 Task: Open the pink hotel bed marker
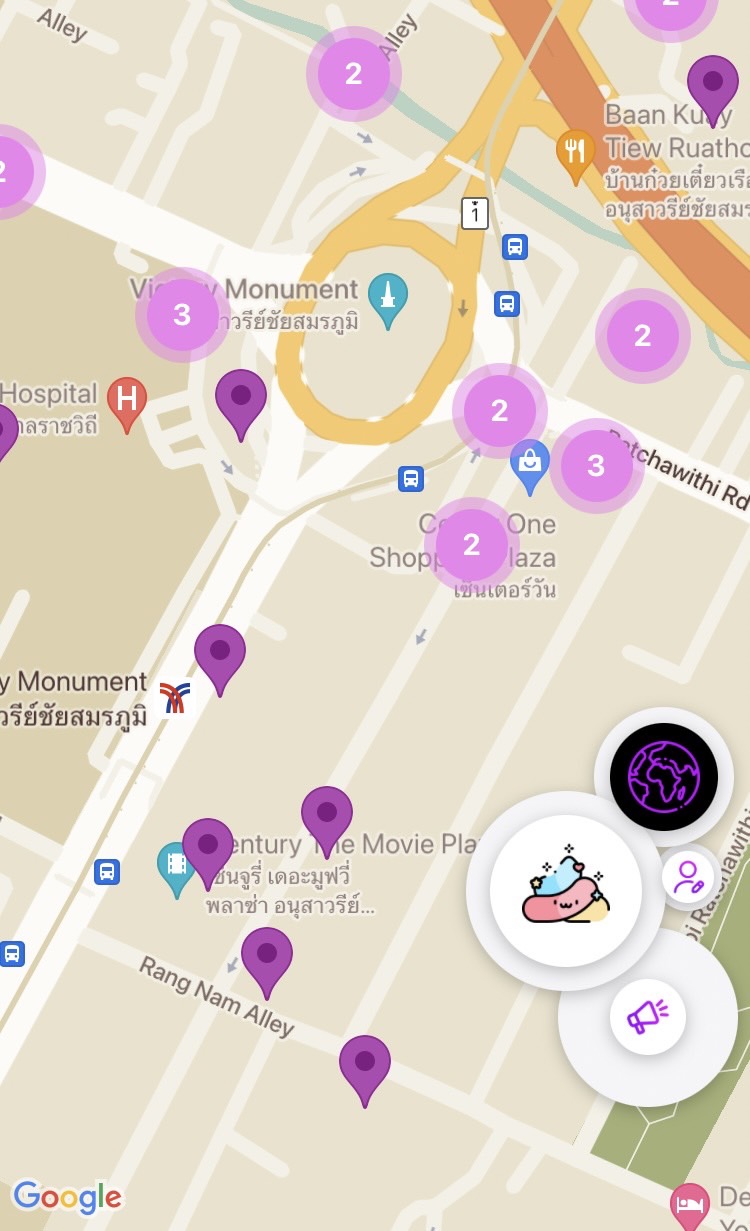(689, 1202)
